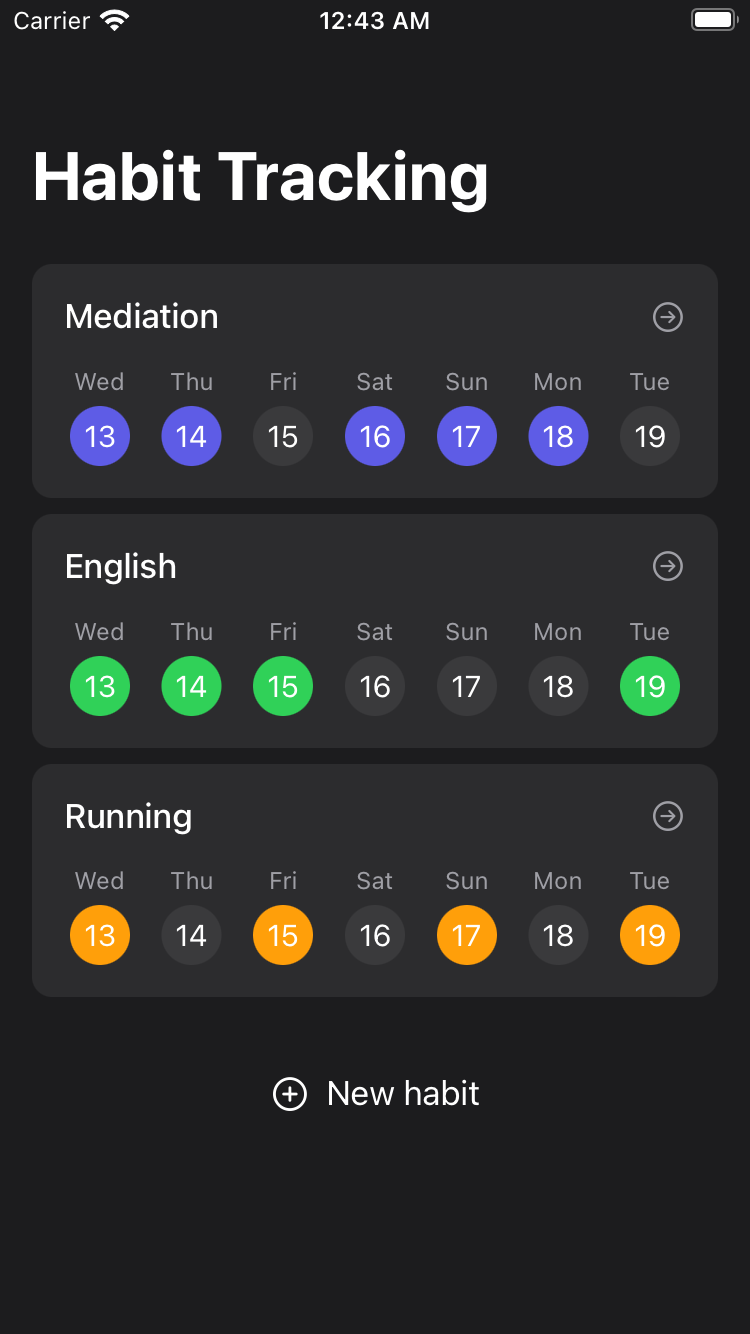Uncheck Monday 18 for Mediation
Screen dimensions: 750x1334
coord(558,436)
